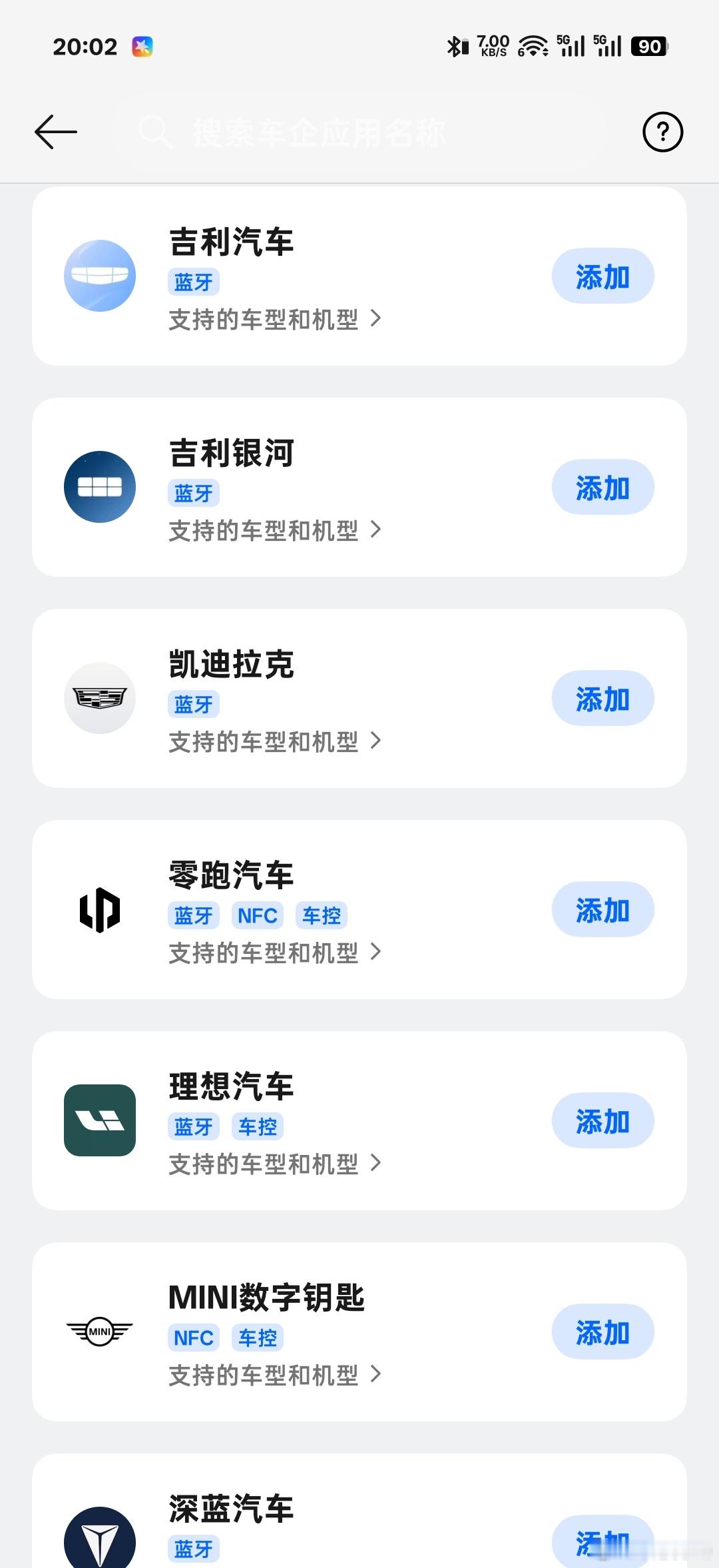Screen dimensions: 719x1568
Task: View supported models for 零跑汽车
Action: click(x=275, y=953)
